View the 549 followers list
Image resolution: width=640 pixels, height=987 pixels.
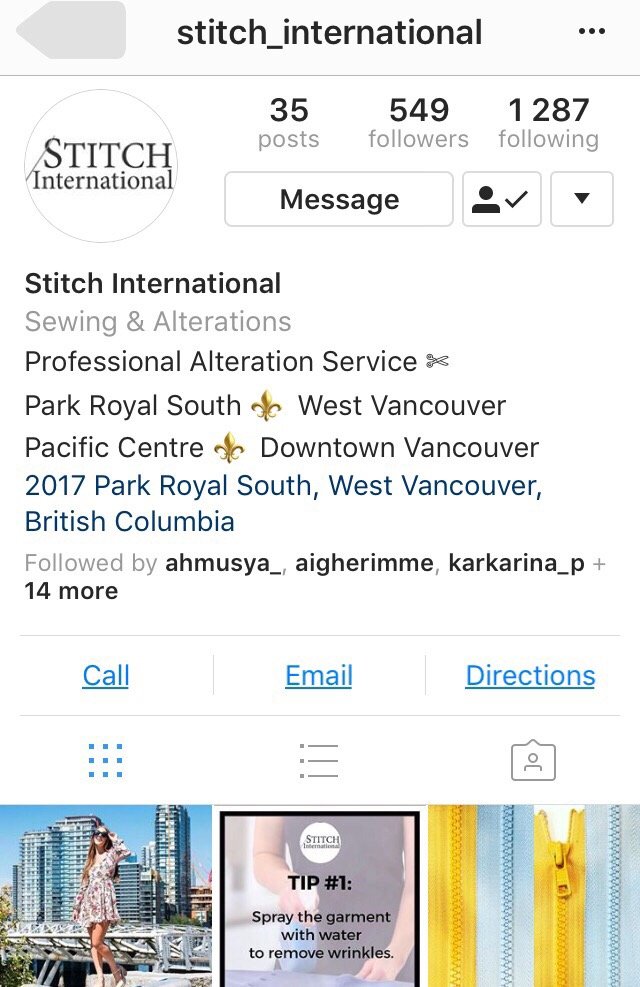coord(418,123)
